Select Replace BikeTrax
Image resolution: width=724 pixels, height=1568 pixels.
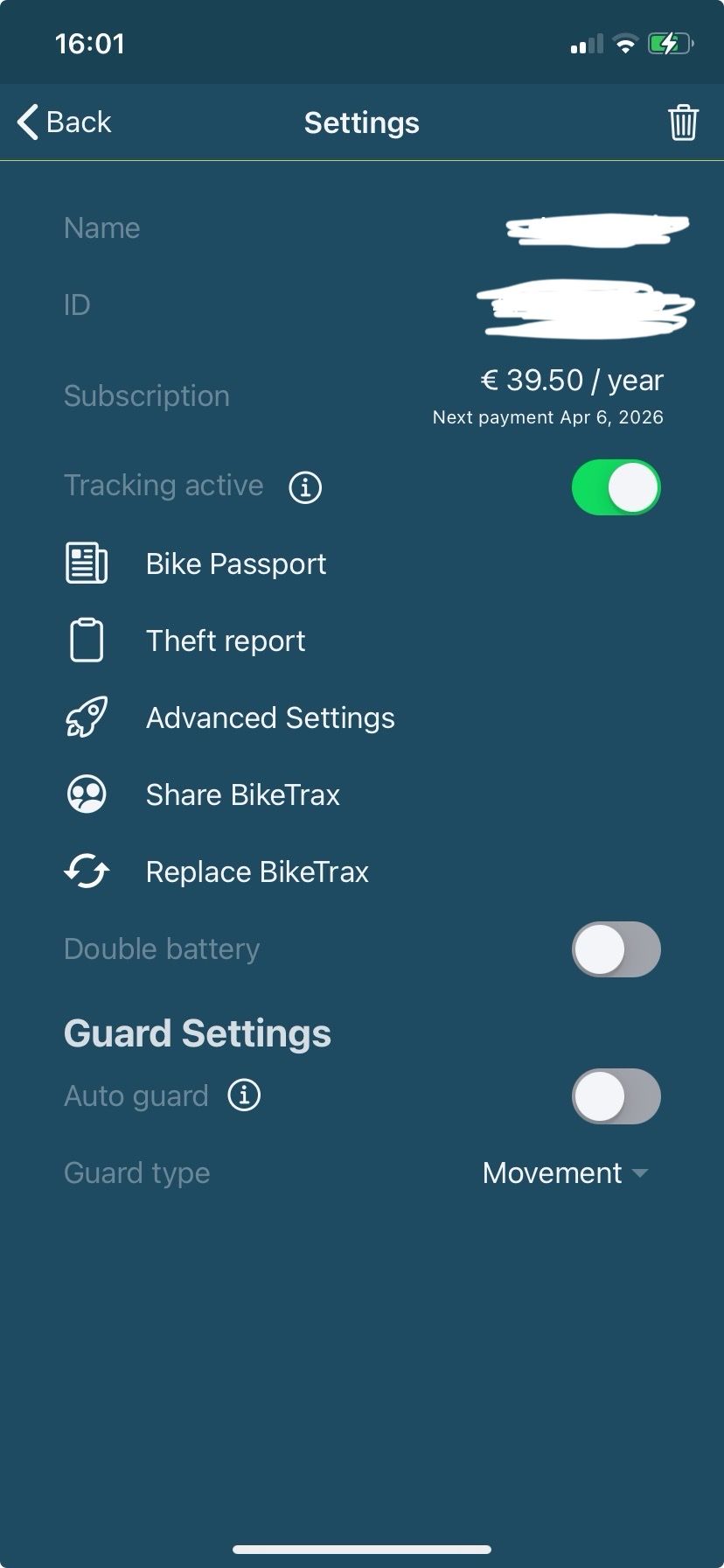click(256, 872)
